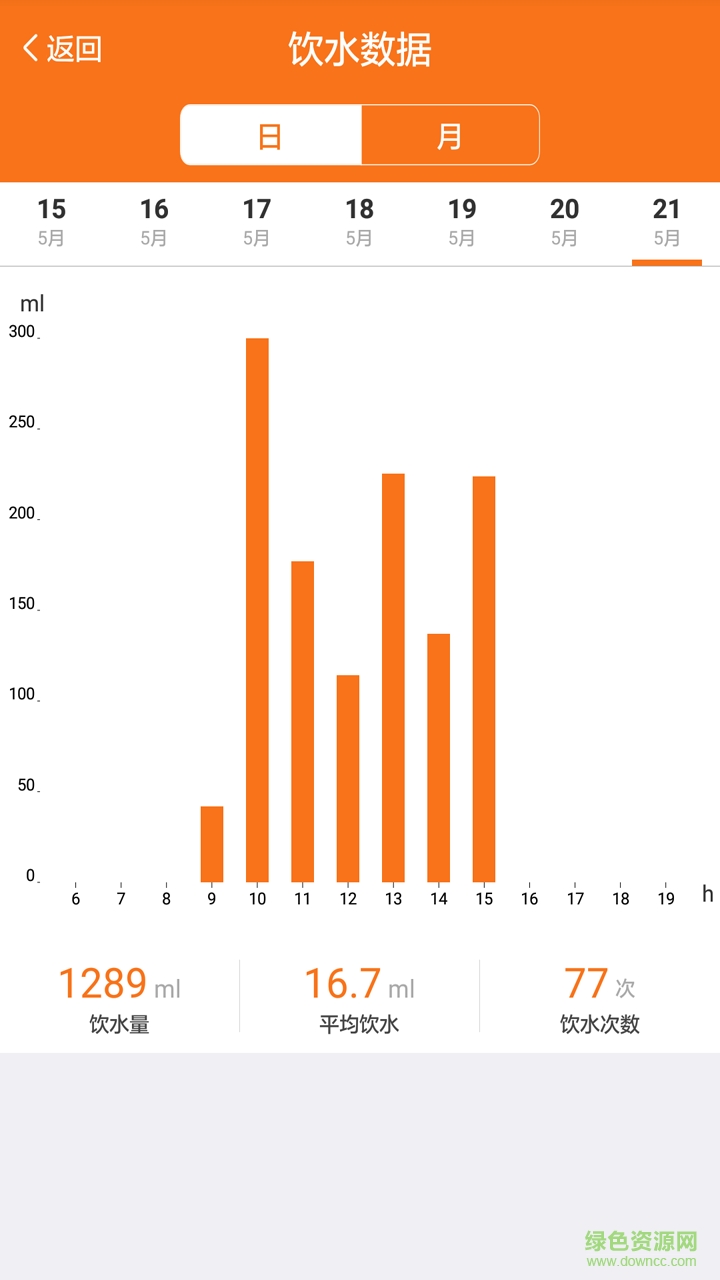Select the 20 5月 date
This screenshot has height=1280, width=720.
(565, 222)
